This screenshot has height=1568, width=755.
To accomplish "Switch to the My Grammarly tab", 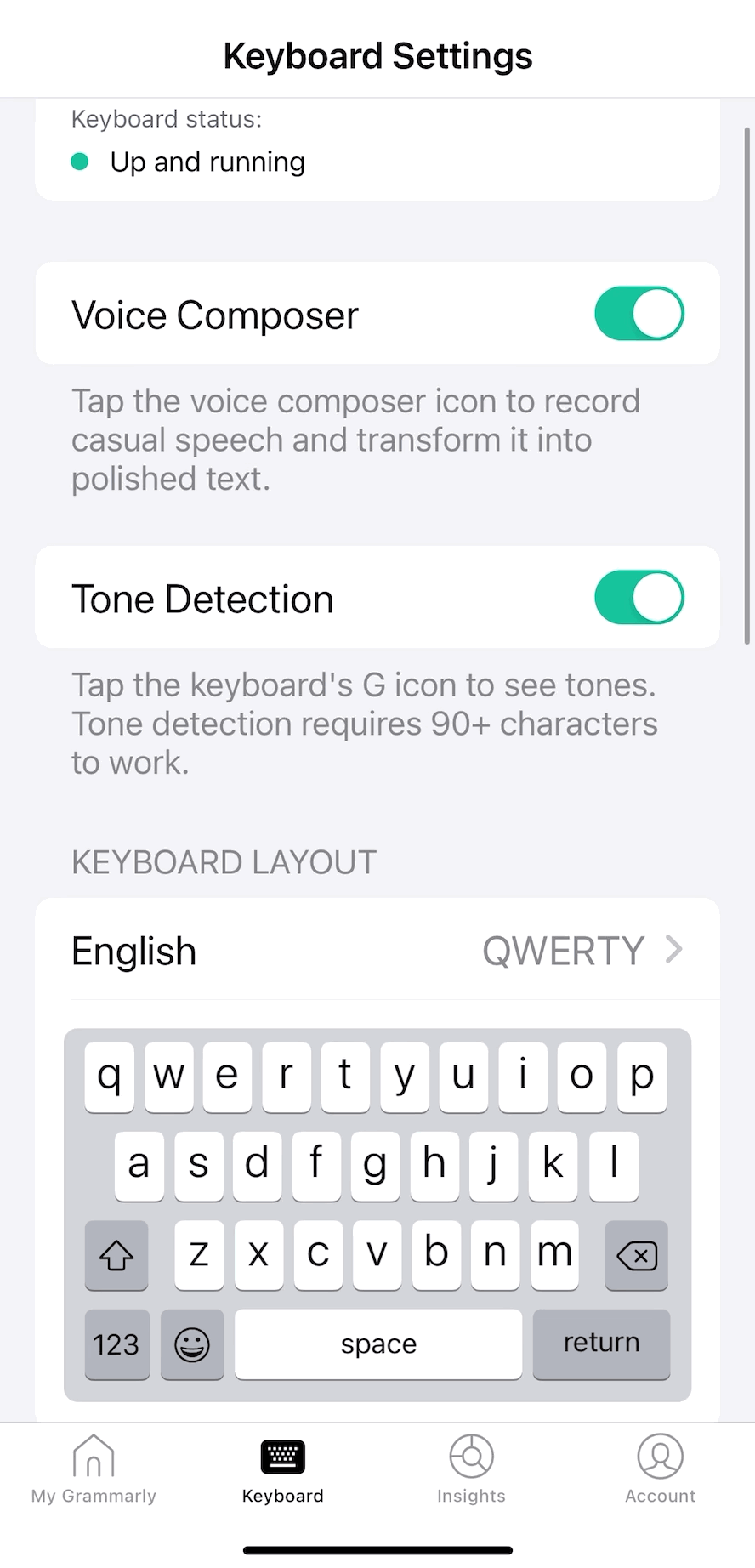I will pos(94,1469).
